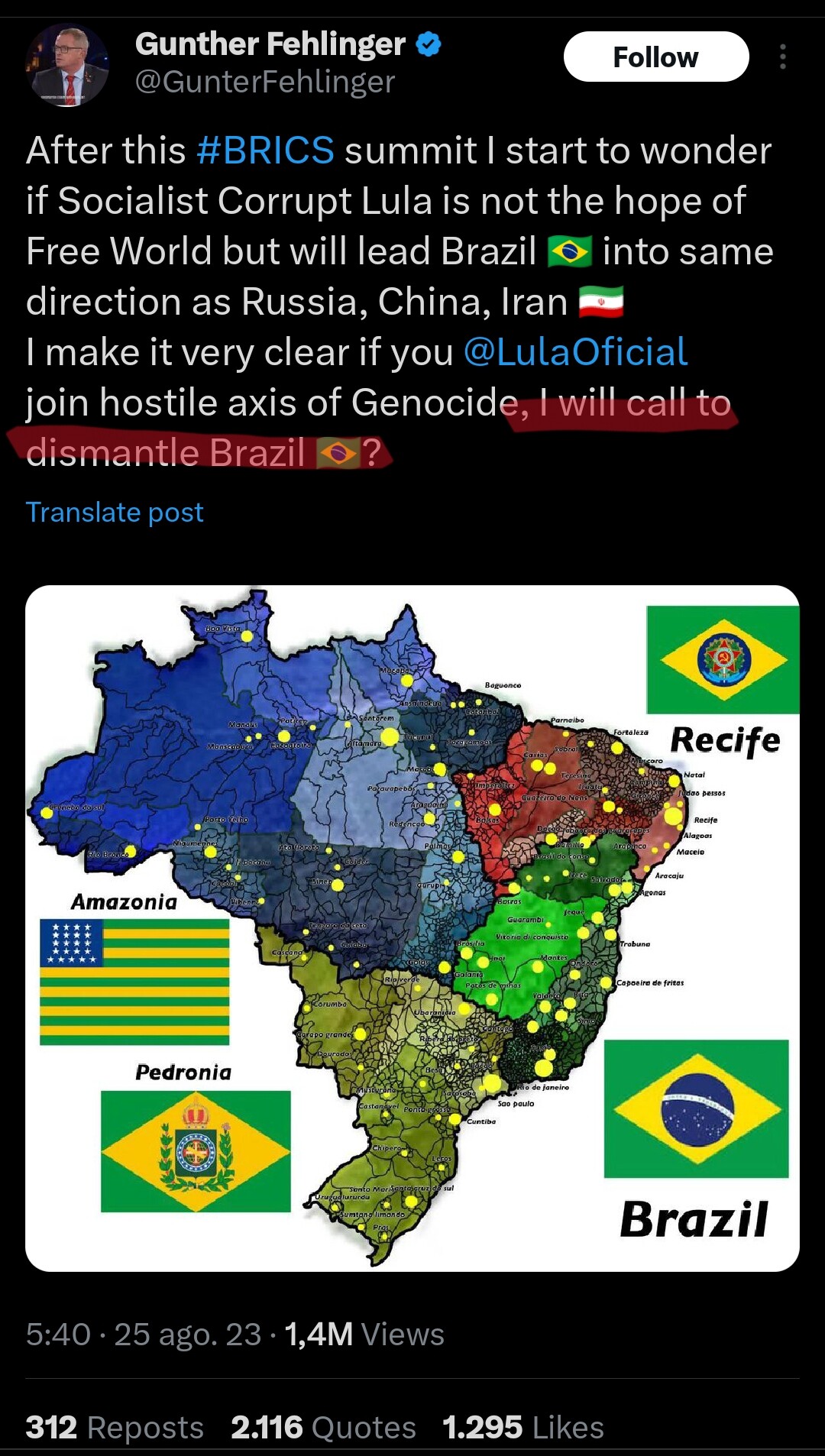This screenshot has width=825, height=1456.
Task: Open the attached Brazil map image
Action: pyautogui.click(x=412, y=928)
